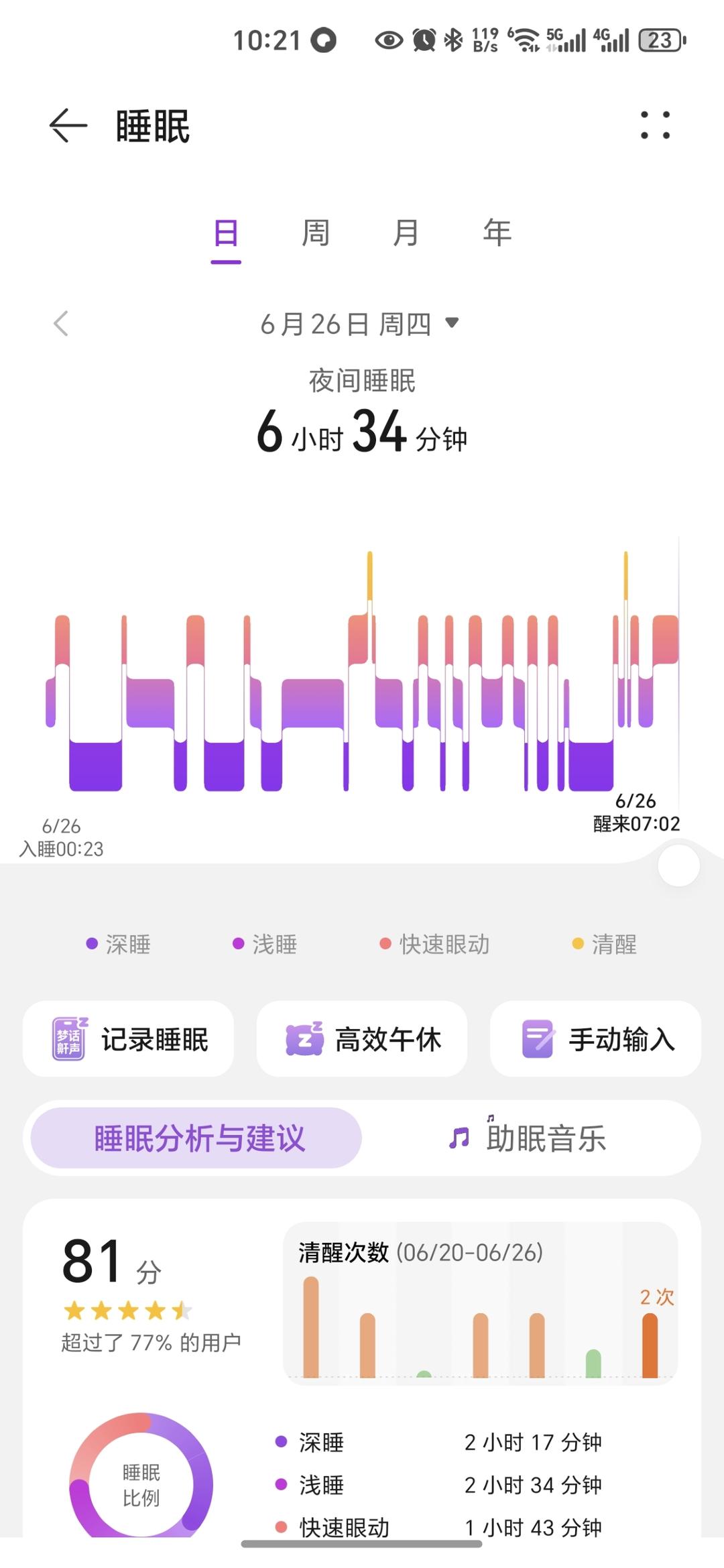Image resolution: width=724 pixels, height=1568 pixels.
Task: Open the 6月26日 周四 date picker
Action: pos(359,324)
